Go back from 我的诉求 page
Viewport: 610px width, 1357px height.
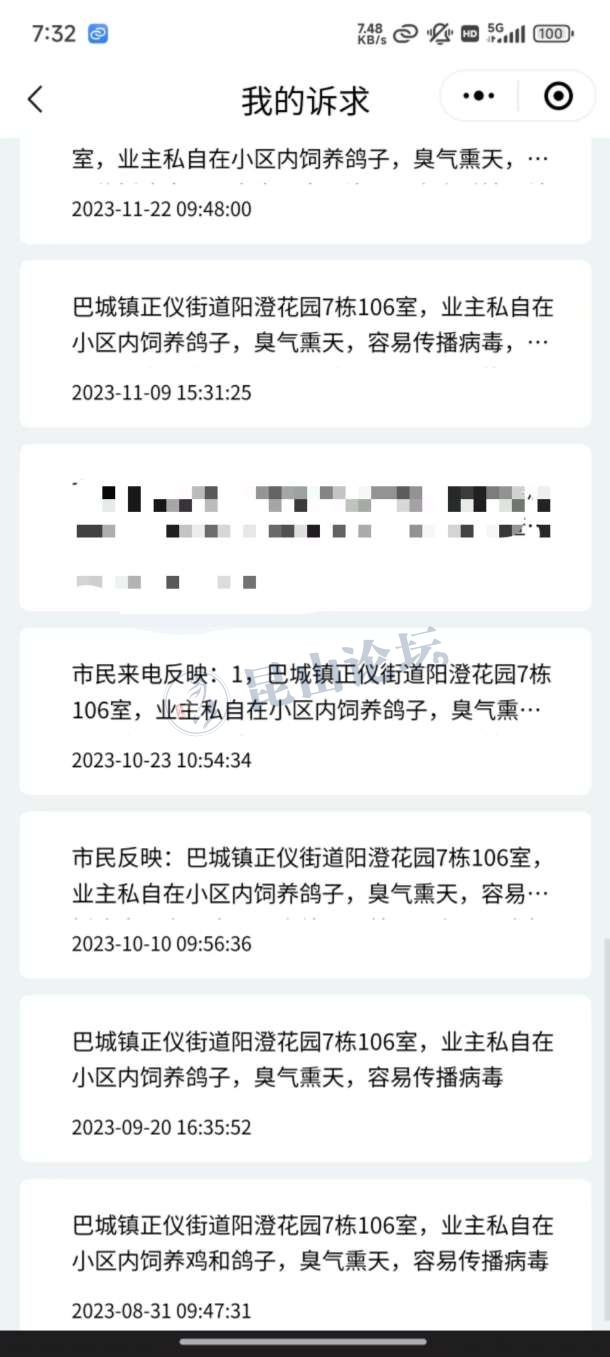click(x=36, y=99)
